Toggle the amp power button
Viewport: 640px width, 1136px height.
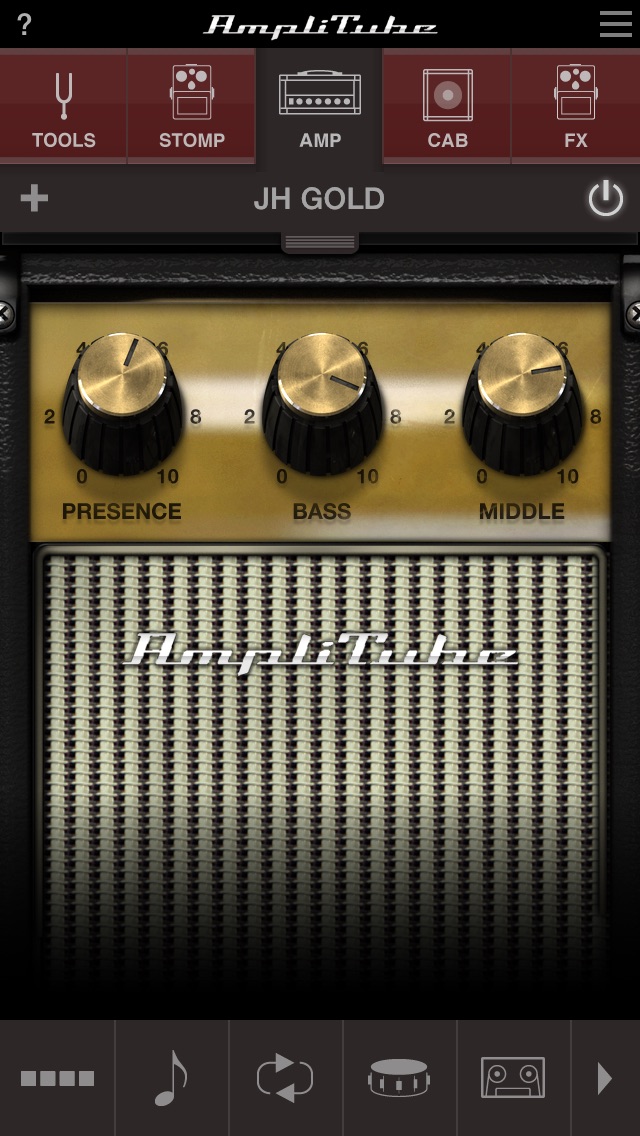pyautogui.click(x=605, y=199)
